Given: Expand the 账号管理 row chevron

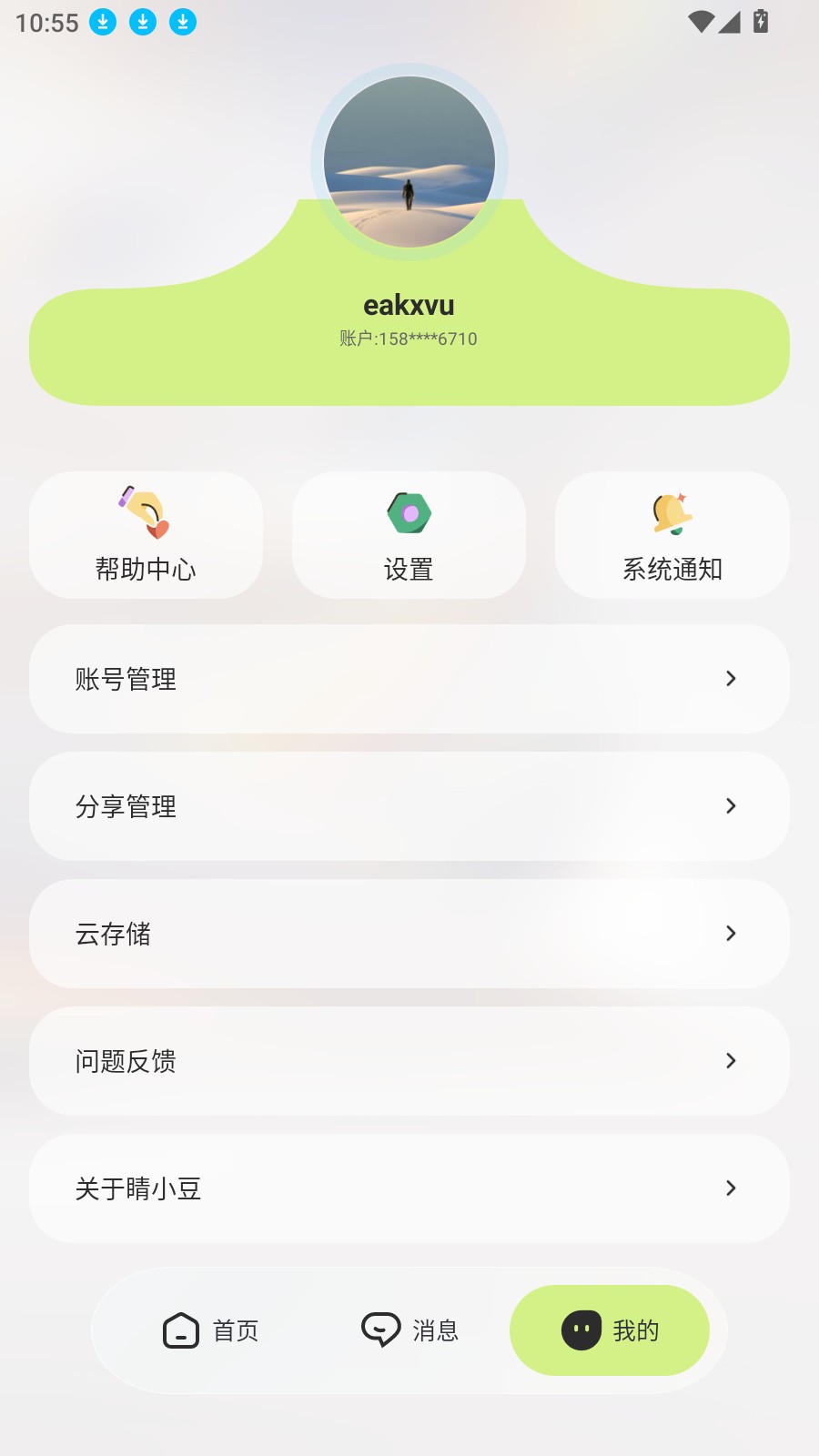Looking at the screenshot, I should click(x=731, y=679).
